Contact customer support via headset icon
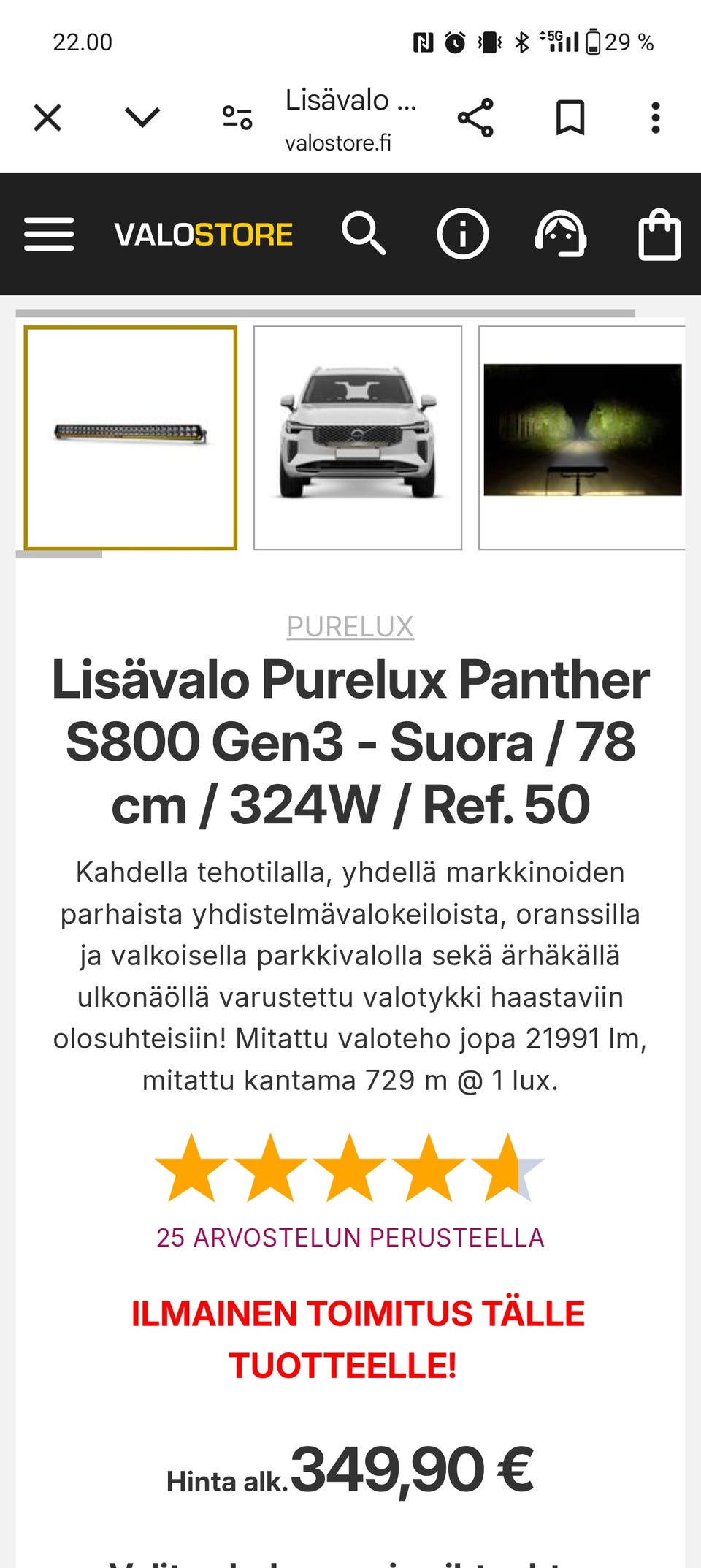This screenshot has width=701, height=1568. point(561,234)
